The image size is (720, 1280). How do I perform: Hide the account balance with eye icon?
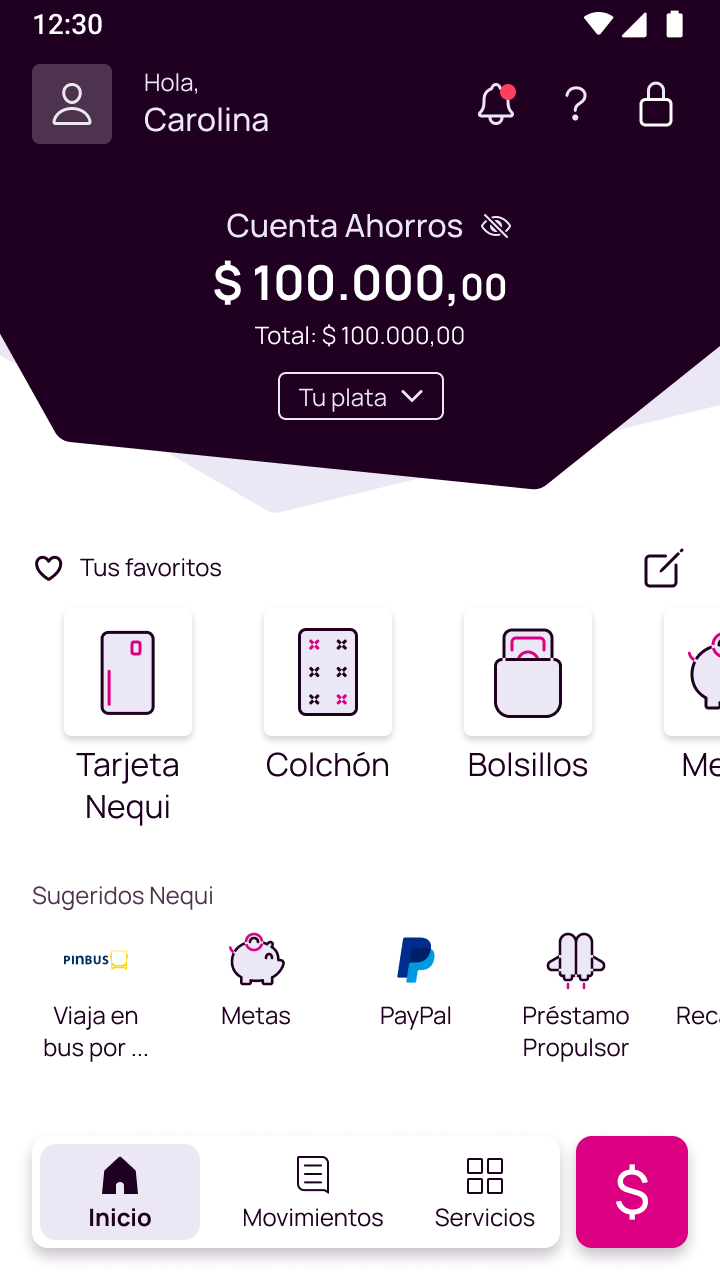tap(496, 227)
